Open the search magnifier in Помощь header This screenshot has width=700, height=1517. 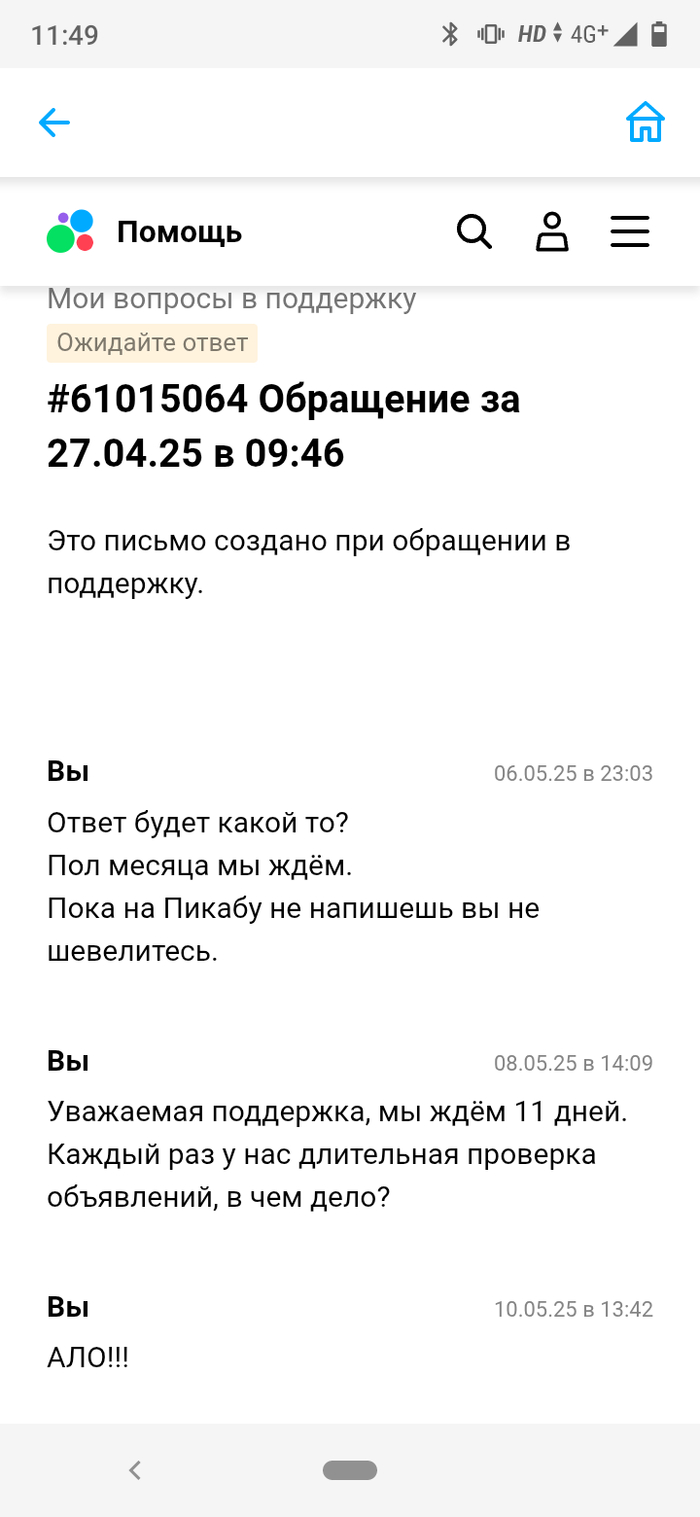point(474,232)
